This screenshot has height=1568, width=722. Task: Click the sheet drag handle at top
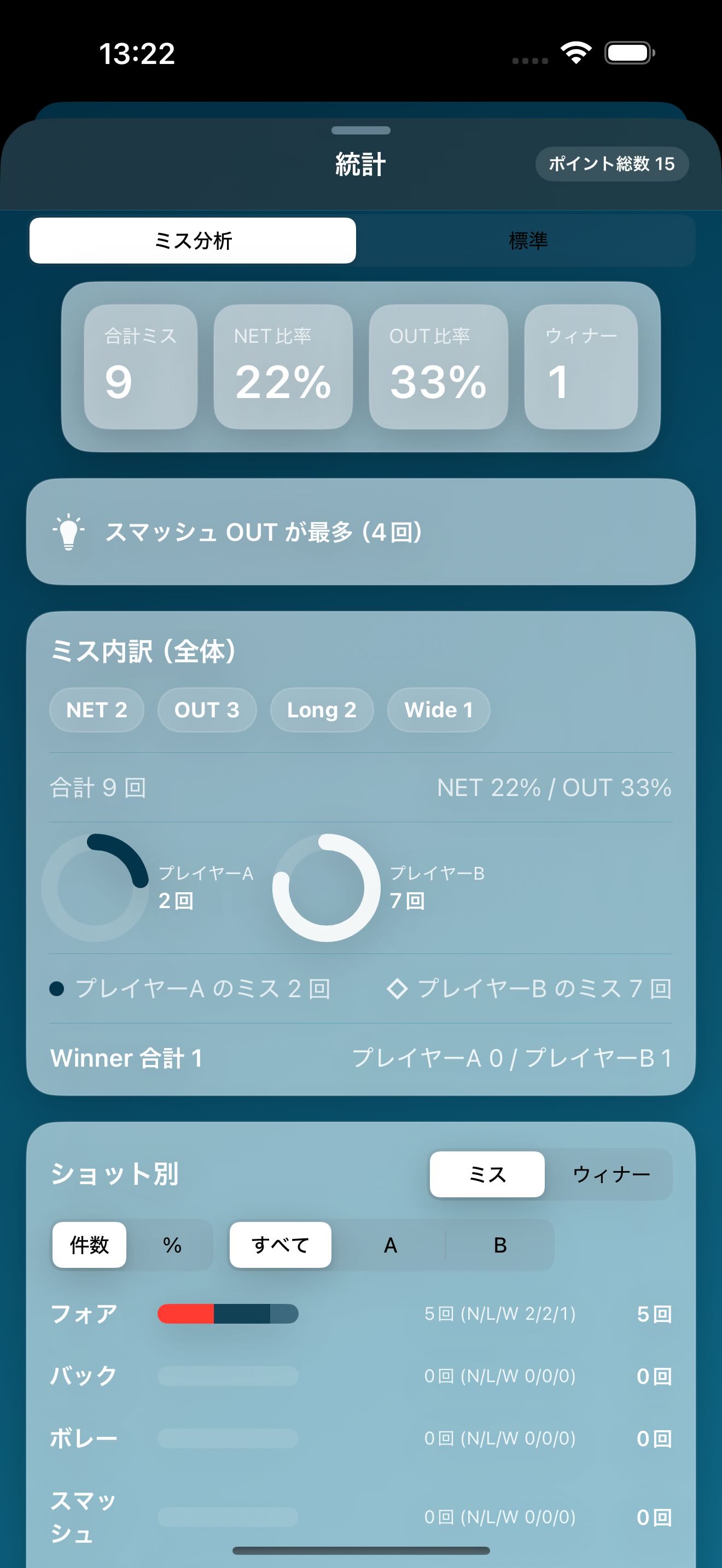[x=360, y=129]
